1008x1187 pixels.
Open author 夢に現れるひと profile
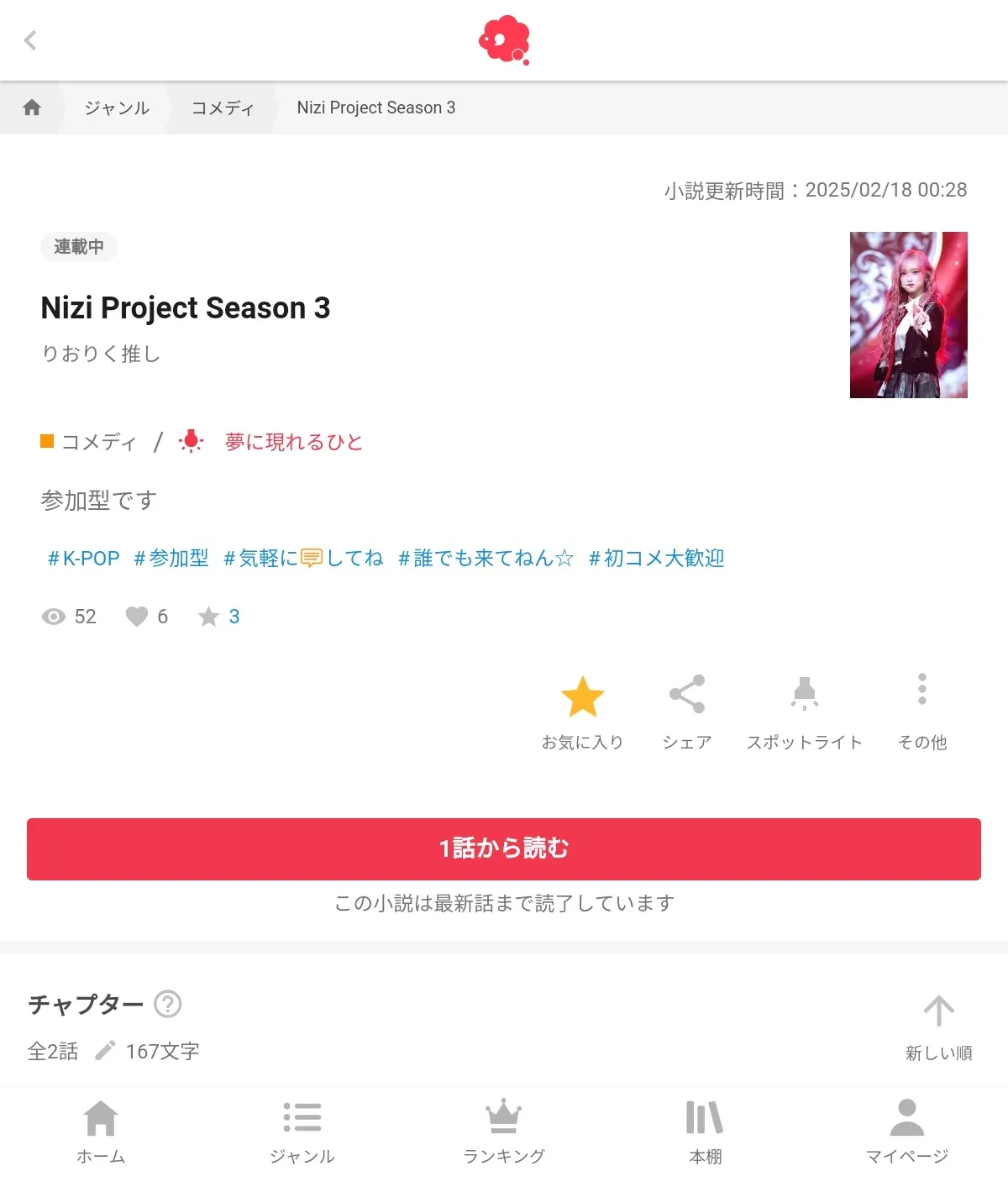tap(293, 442)
